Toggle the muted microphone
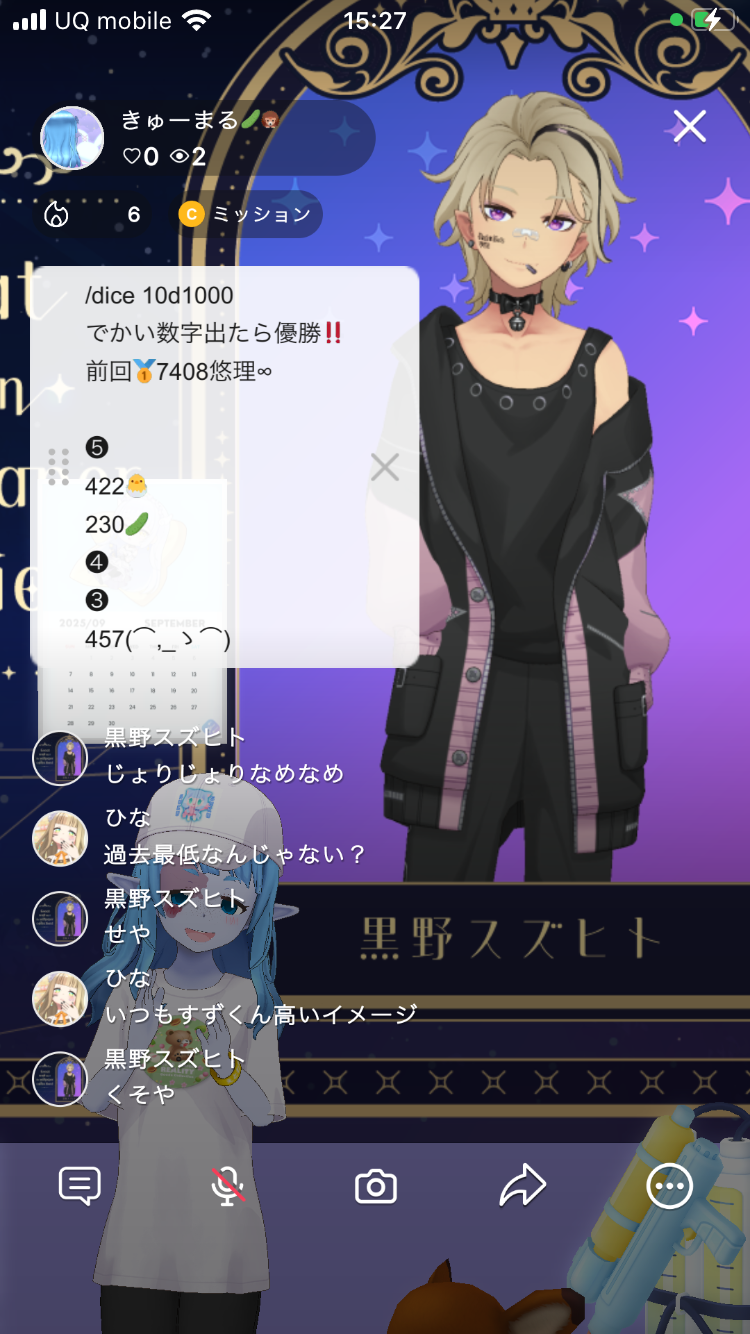The width and height of the screenshot is (750, 1334). click(x=228, y=1186)
